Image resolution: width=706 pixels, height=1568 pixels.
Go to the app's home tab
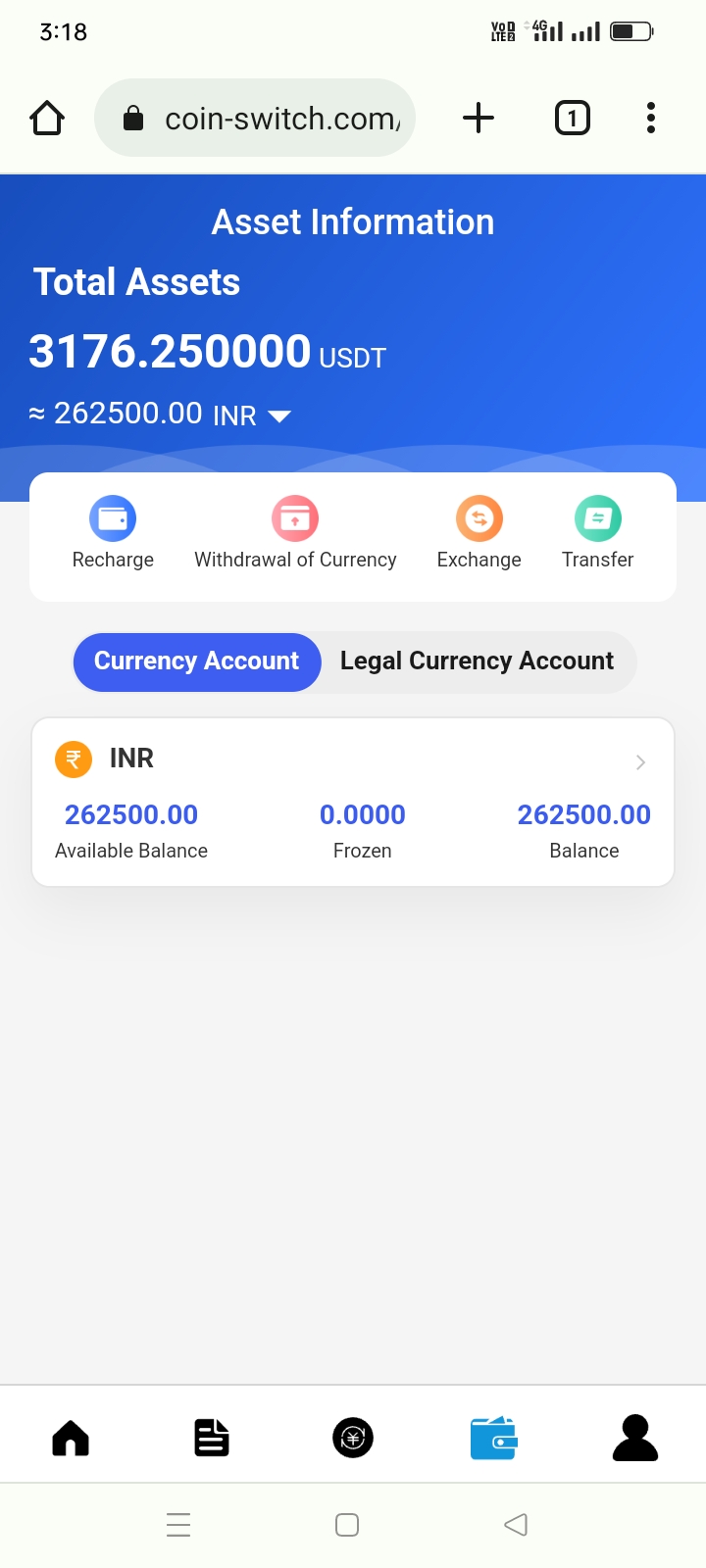click(71, 1439)
